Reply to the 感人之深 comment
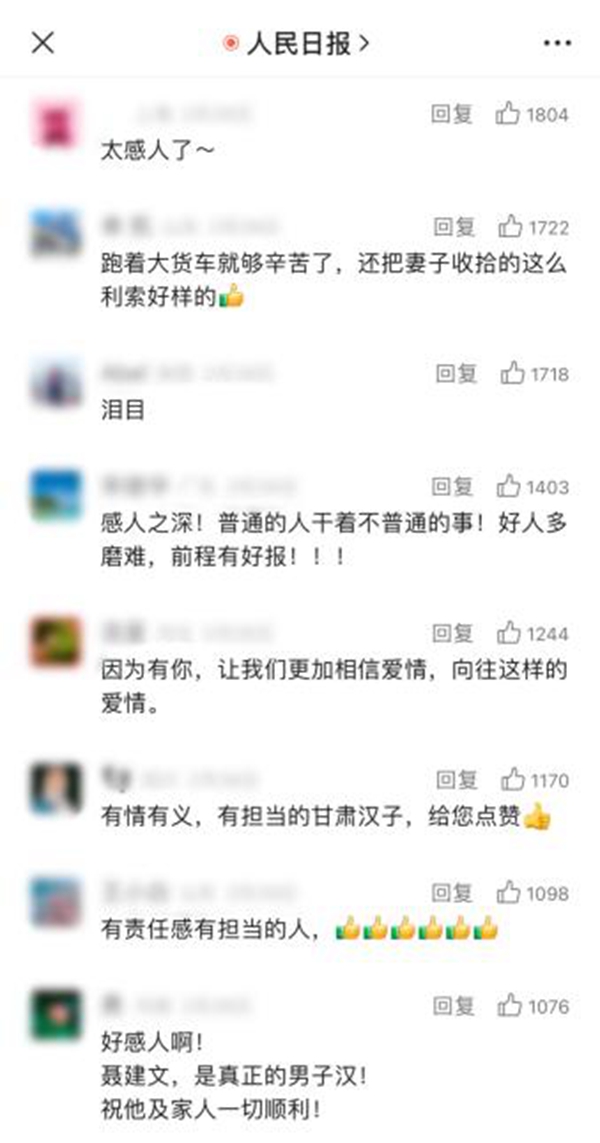The image size is (600, 1143). [x=452, y=488]
